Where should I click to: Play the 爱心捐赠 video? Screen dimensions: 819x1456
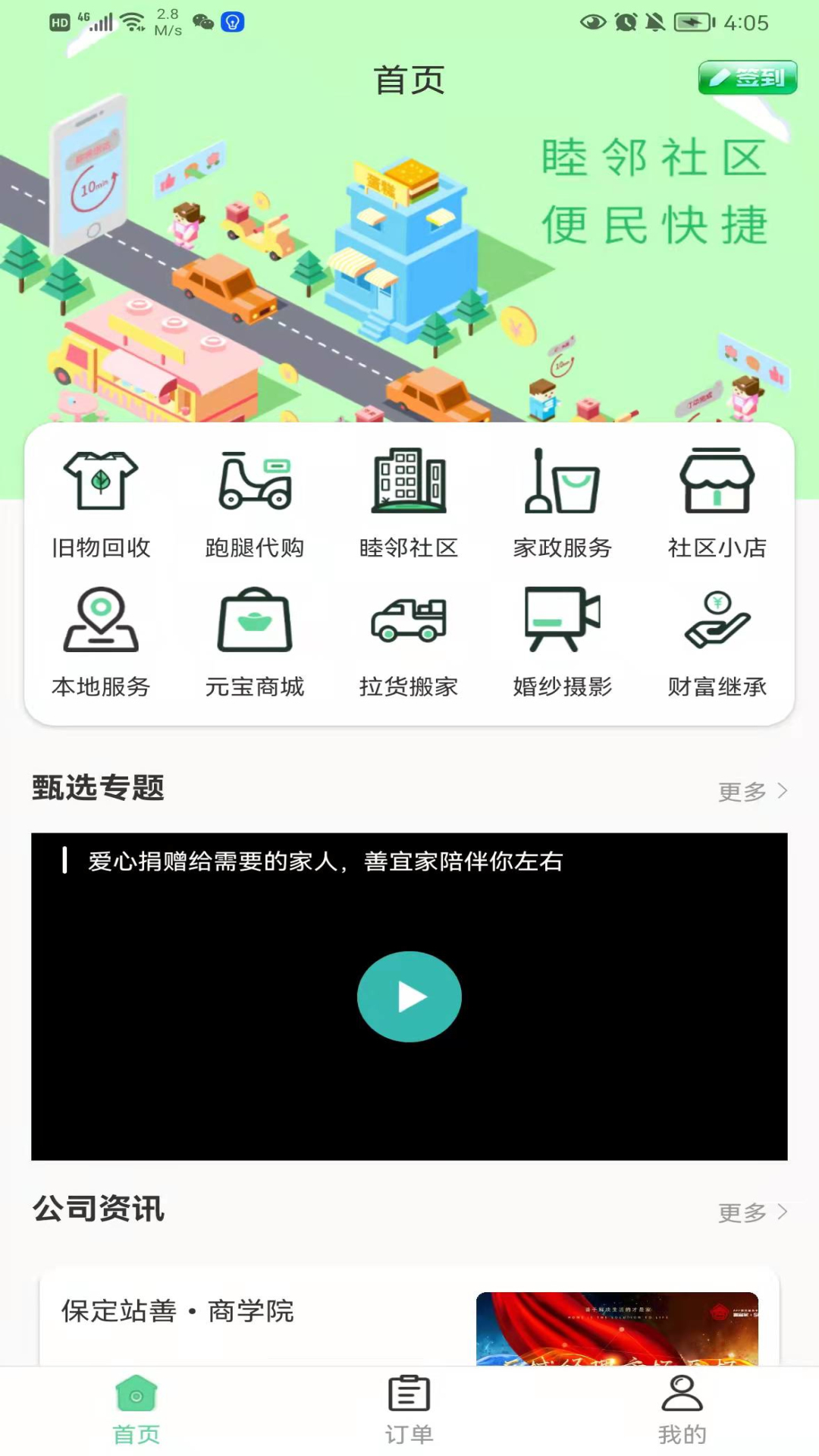(409, 996)
